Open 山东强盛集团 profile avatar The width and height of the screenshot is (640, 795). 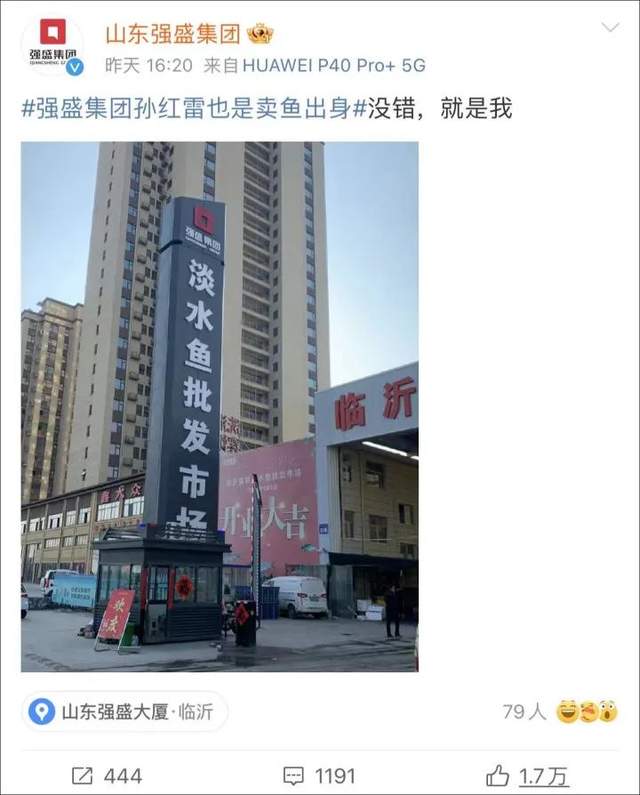(53, 46)
